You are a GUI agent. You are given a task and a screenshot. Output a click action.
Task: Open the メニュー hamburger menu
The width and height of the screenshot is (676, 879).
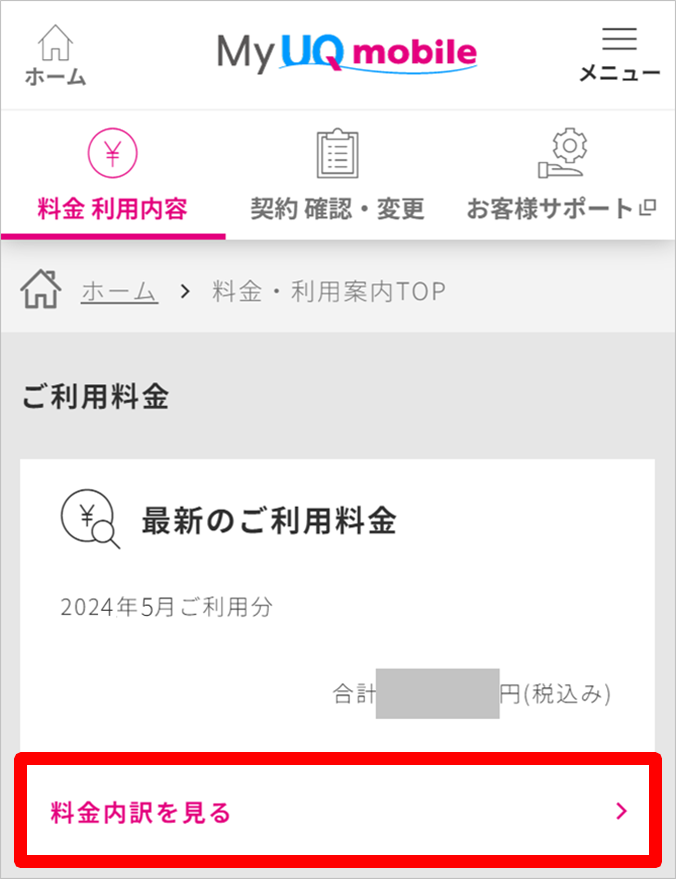(619, 54)
